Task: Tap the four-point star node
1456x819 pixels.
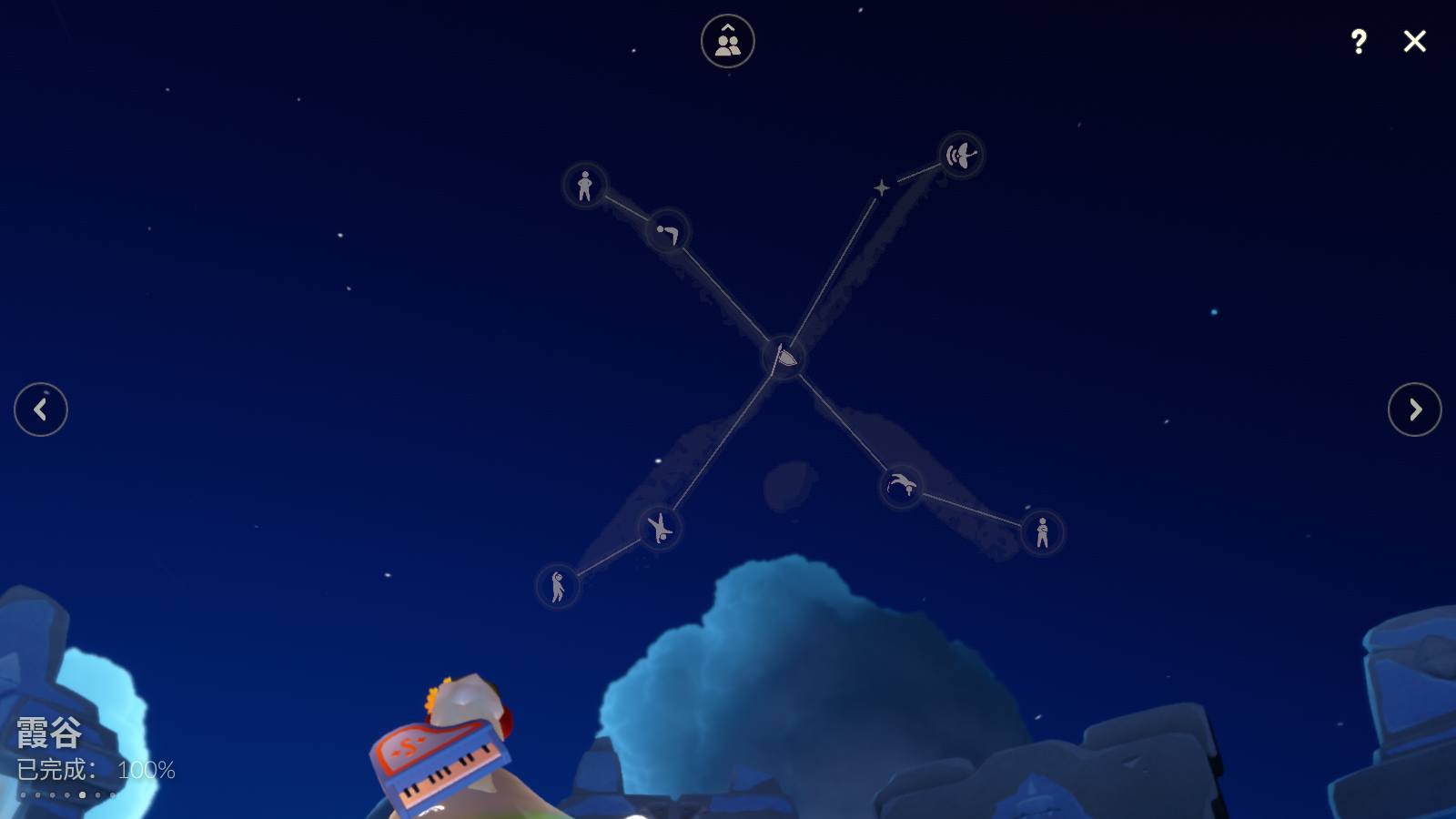Action: coord(881,188)
